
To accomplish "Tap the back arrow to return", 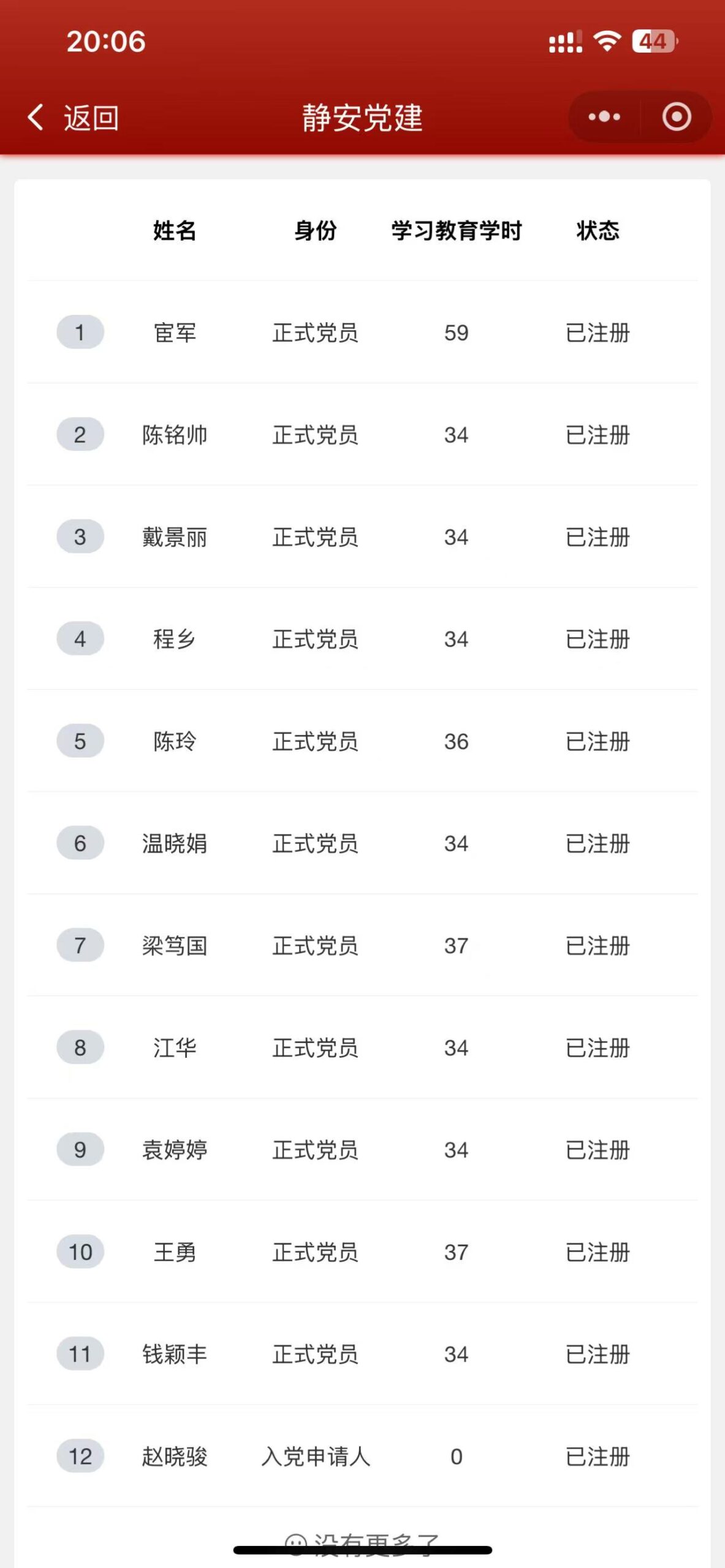I will pos(35,118).
